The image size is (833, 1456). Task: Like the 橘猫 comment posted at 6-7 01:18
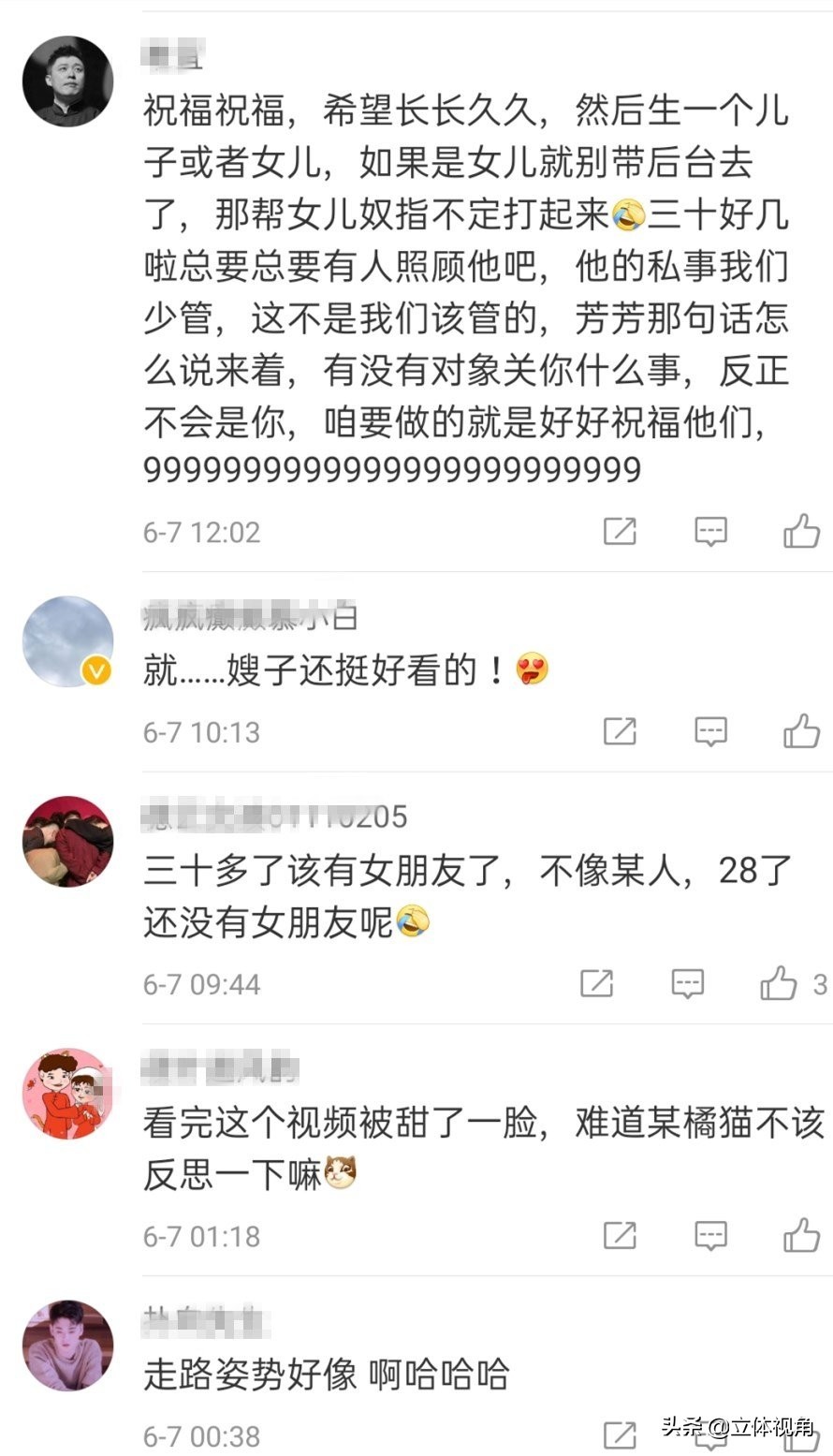coord(801,1235)
